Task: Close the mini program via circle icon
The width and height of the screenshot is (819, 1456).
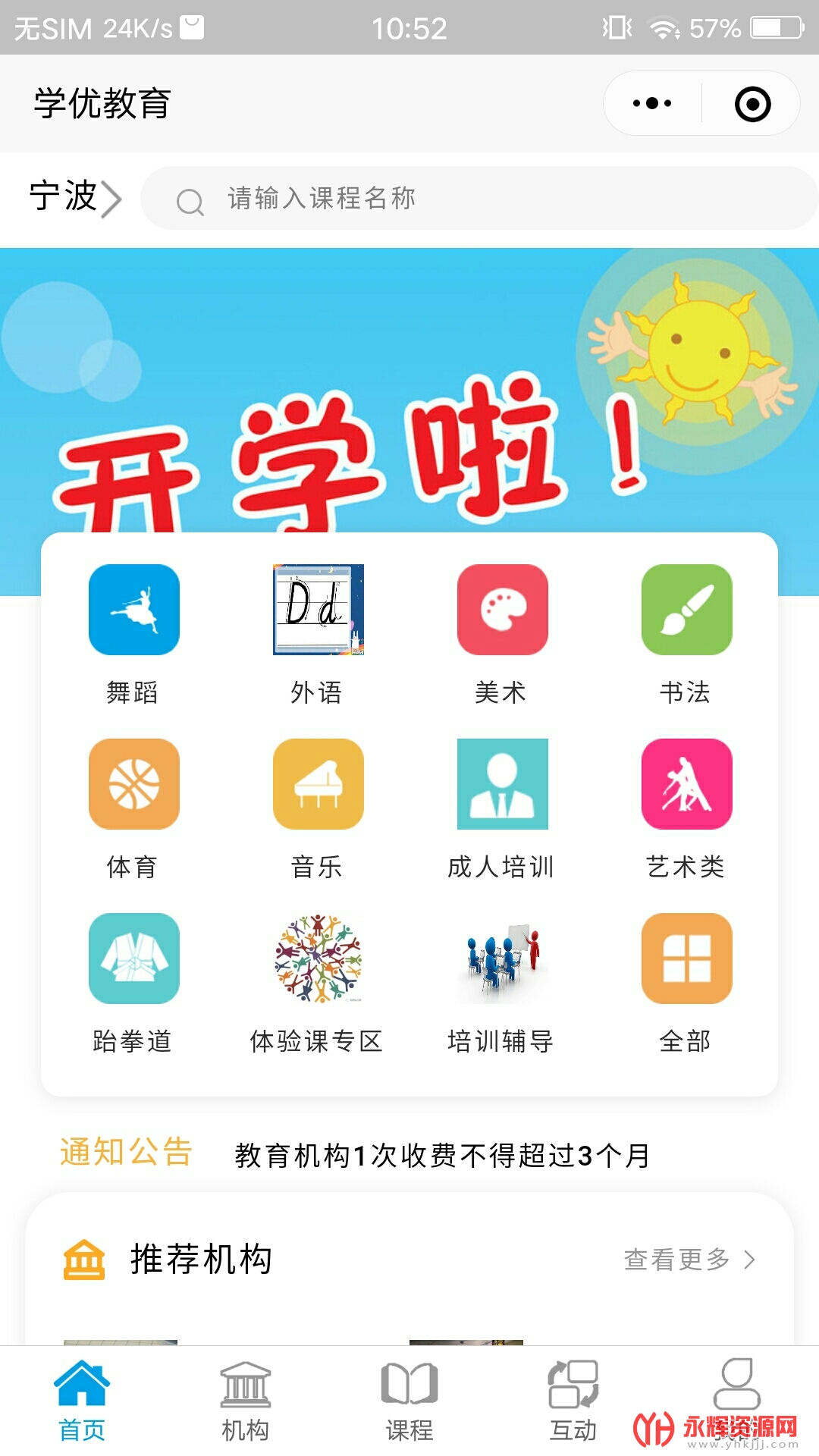Action: coord(752,104)
